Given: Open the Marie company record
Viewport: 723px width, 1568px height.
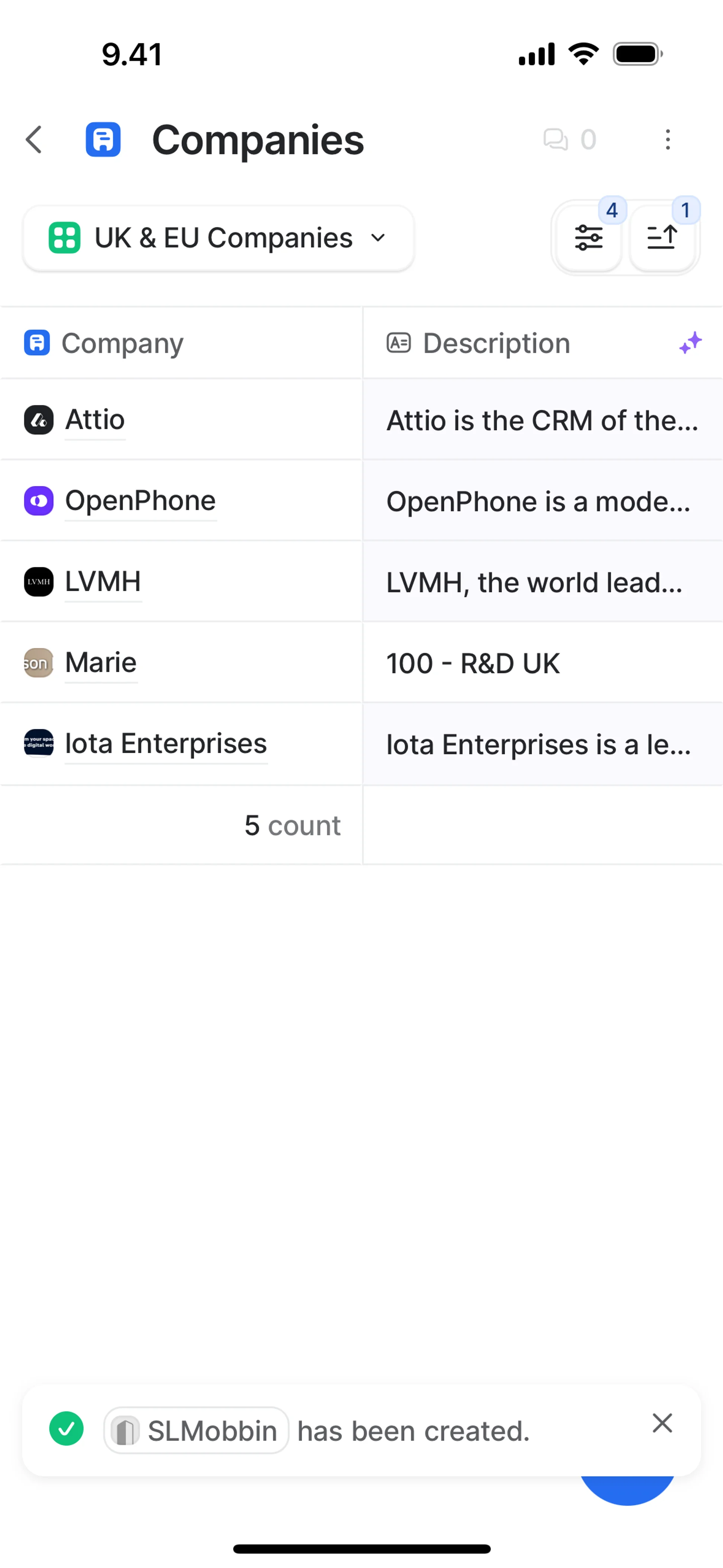Looking at the screenshot, I should tap(101, 663).
